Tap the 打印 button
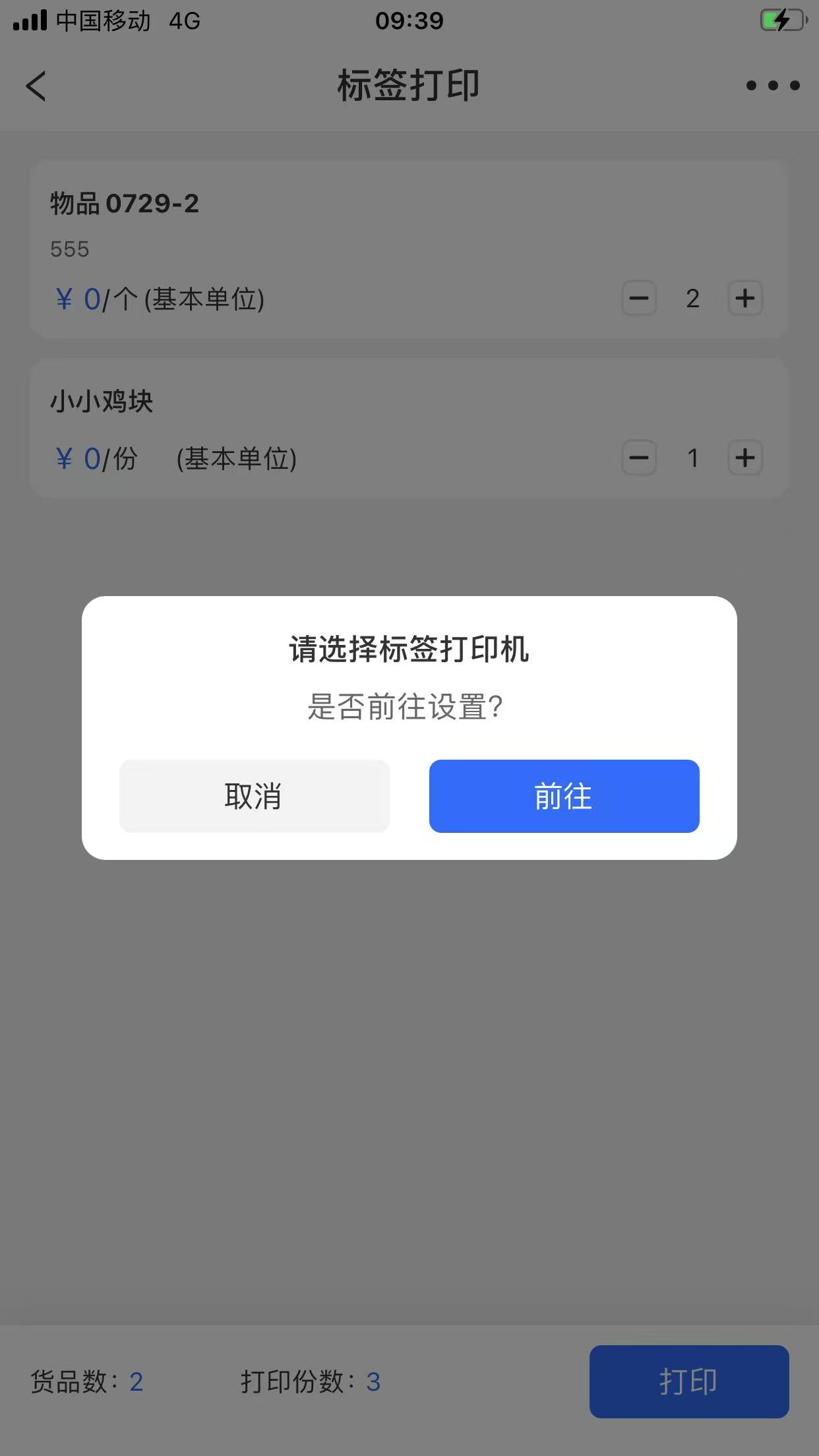 coord(689,1381)
